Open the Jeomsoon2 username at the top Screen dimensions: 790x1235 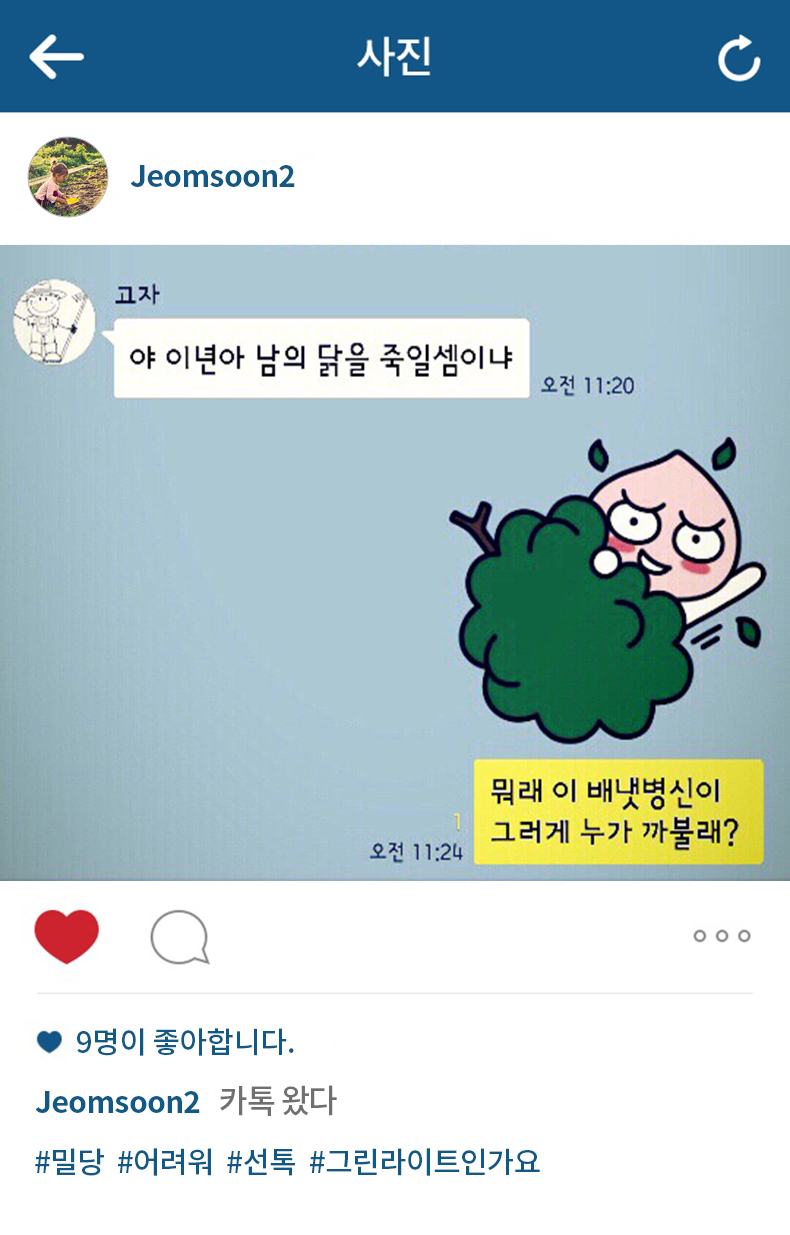(x=212, y=177)
